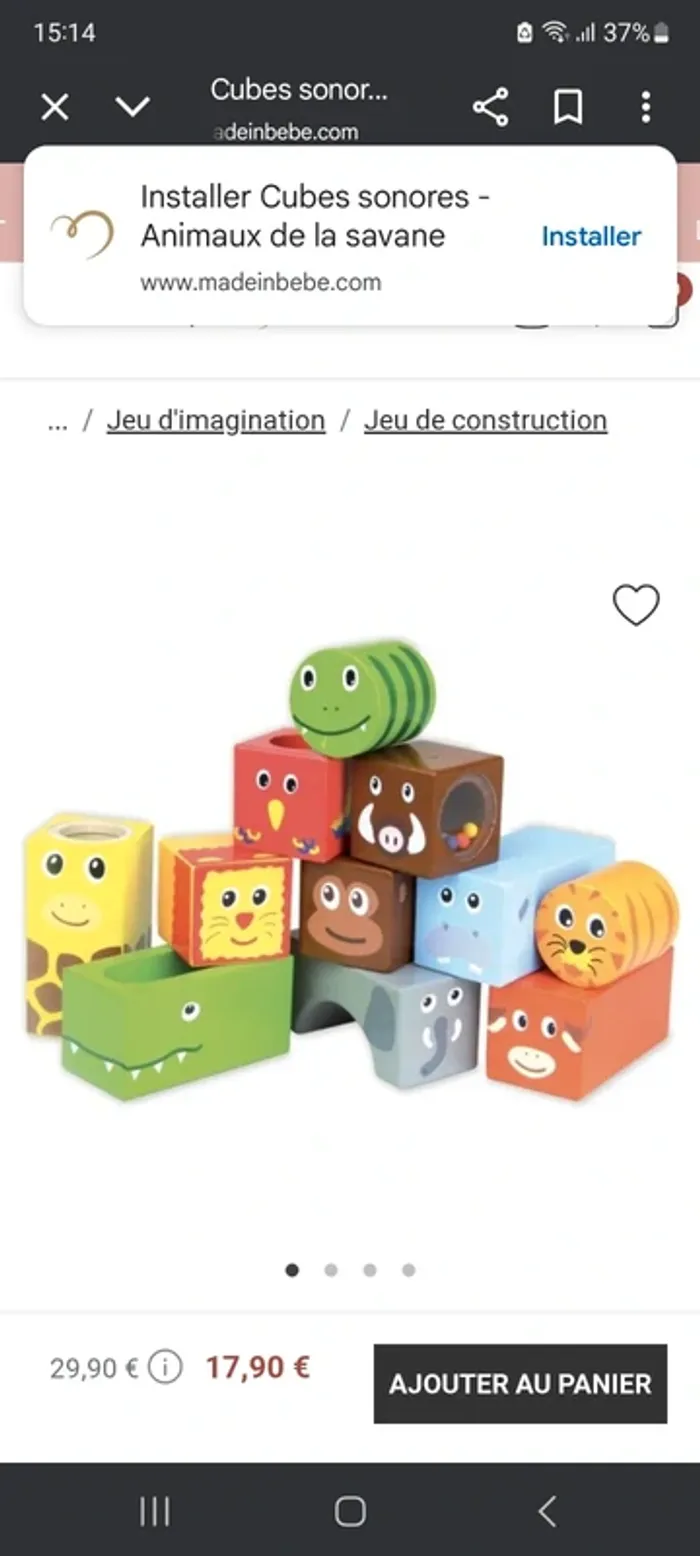
Task: Tap Installer in the install banner
Action: pos(591,236)
